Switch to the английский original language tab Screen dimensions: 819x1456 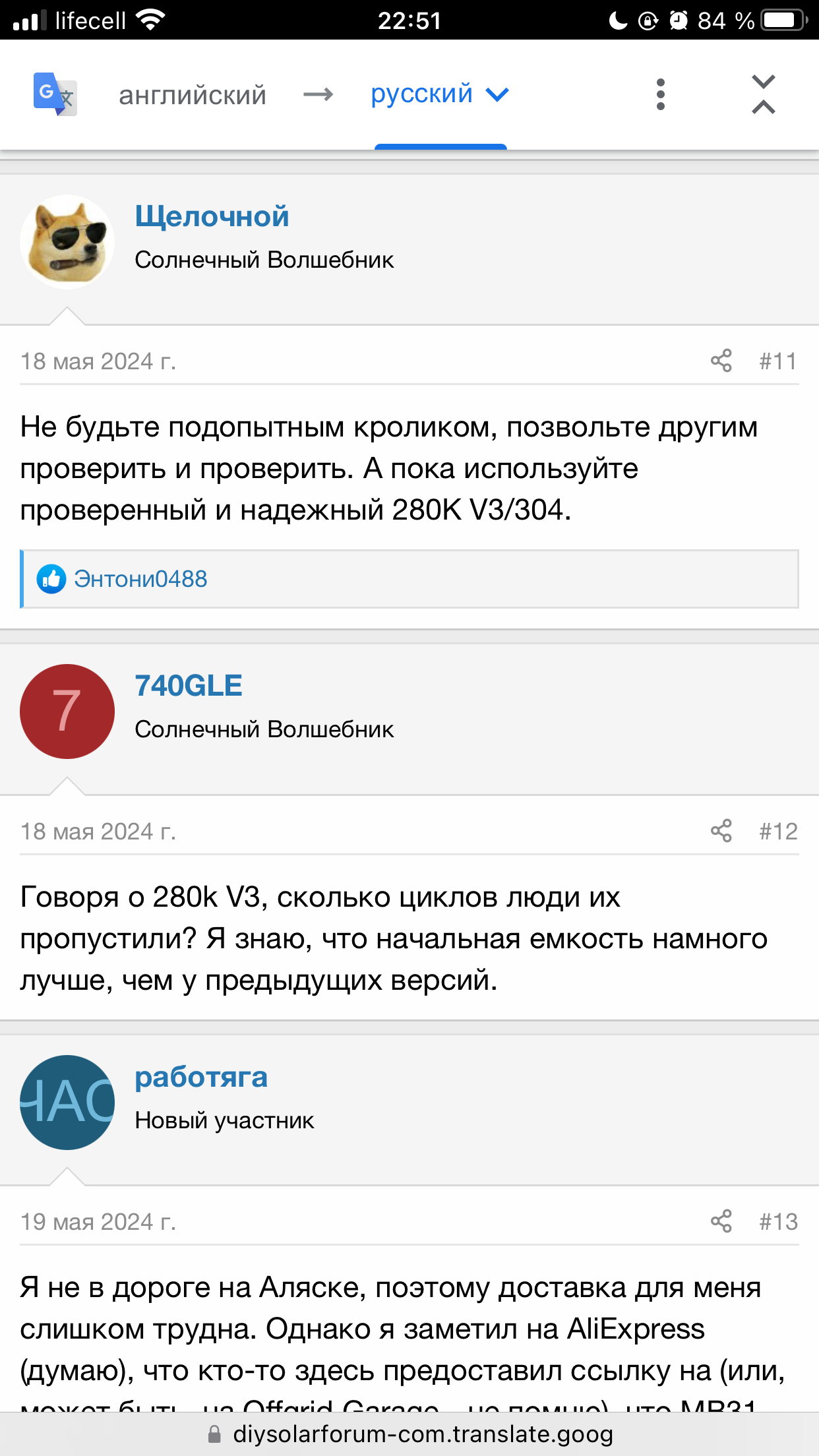pos(193,95)
